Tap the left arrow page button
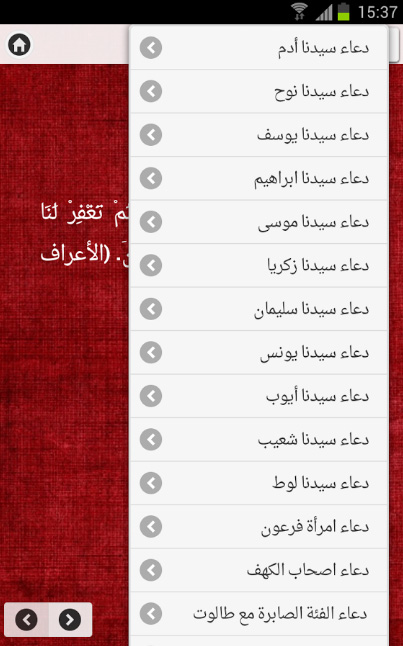403x646 pixels. pyautogui.click(x=26, y=620)
